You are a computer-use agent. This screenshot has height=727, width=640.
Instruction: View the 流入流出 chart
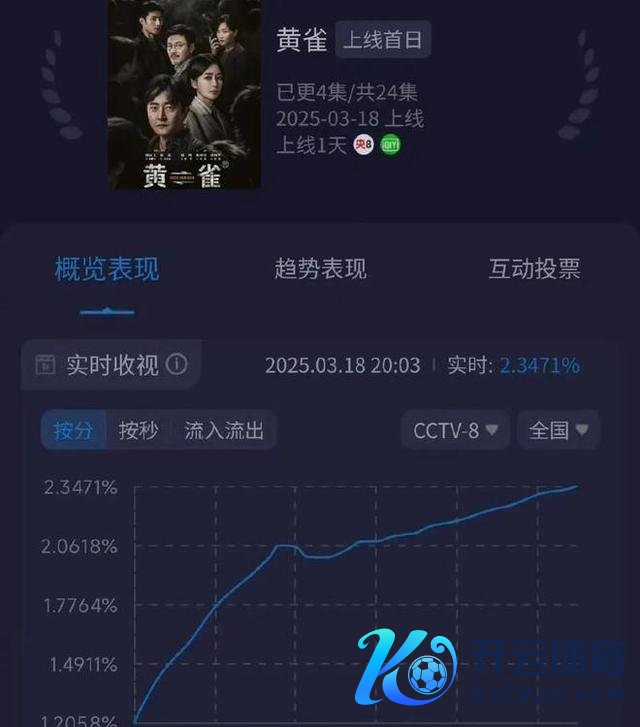[224, 431]
